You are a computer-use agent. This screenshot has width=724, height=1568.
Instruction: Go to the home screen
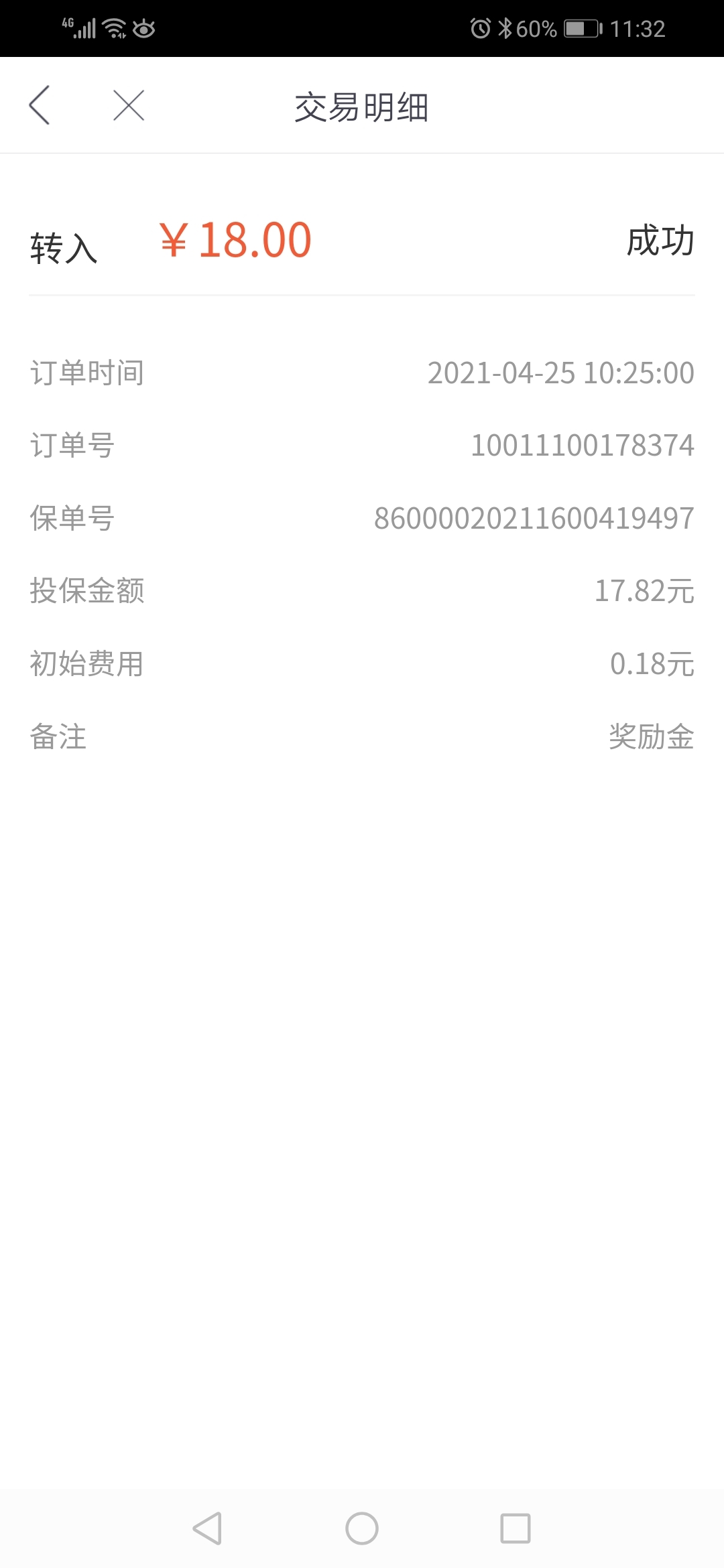point(362,1528)
